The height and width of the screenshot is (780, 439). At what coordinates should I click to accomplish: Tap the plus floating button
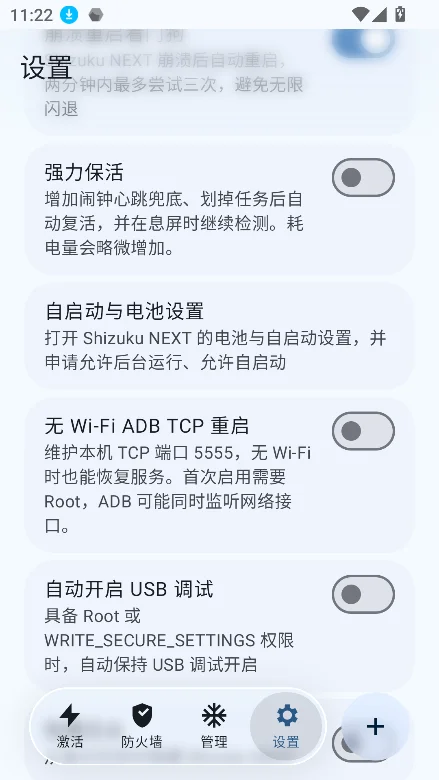coord(375,727)
